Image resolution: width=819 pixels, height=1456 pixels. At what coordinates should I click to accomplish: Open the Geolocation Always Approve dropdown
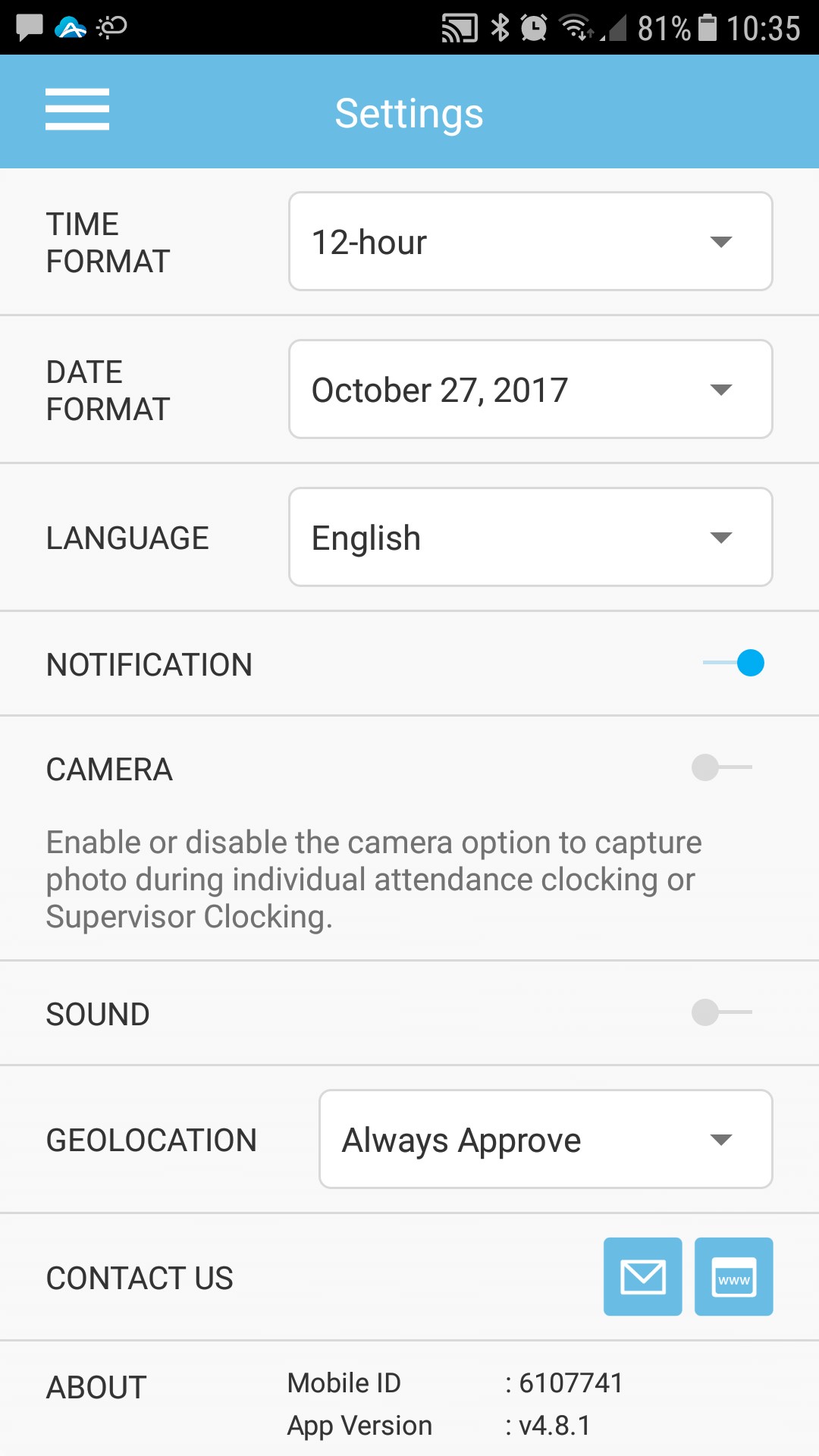pos(546,1139)
